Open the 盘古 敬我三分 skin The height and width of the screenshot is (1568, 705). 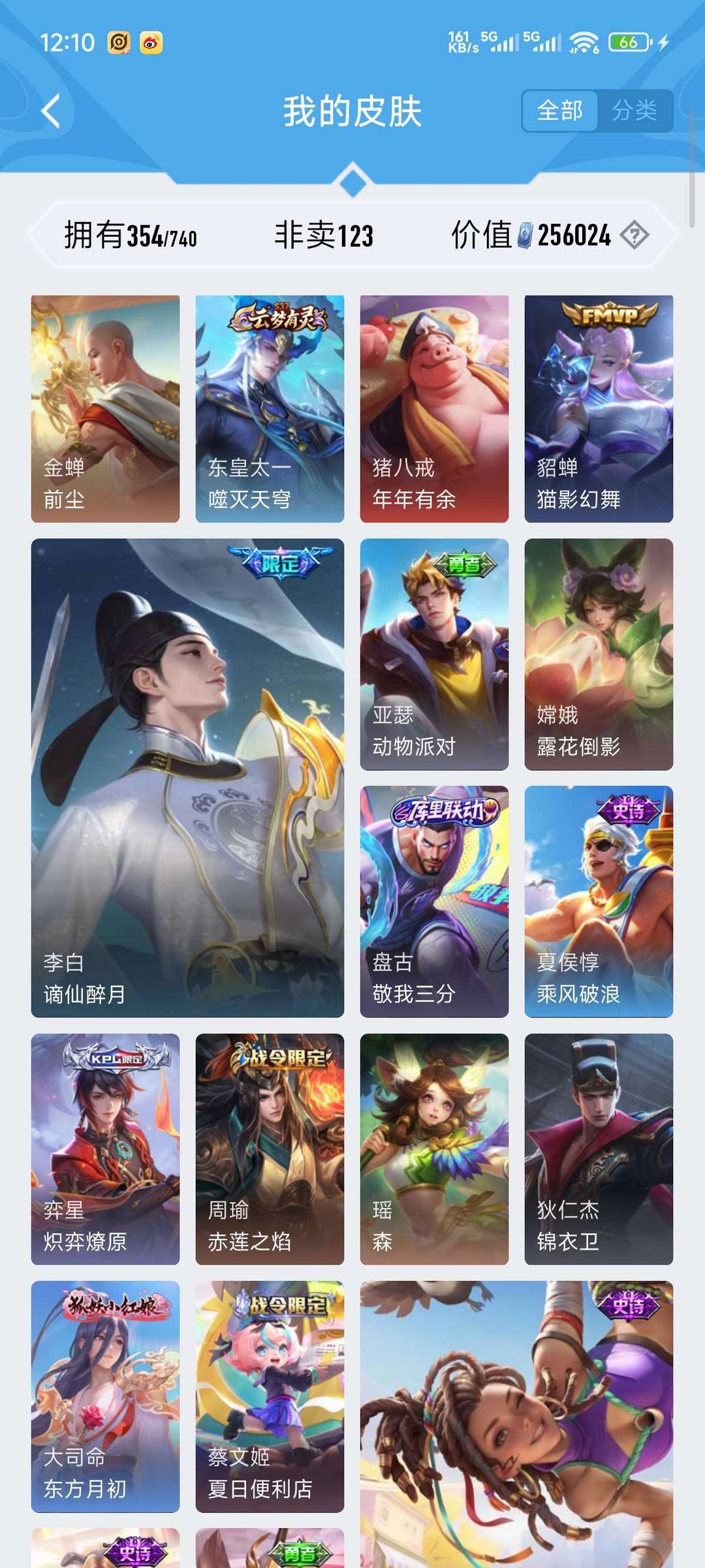[x=434, y=901]
